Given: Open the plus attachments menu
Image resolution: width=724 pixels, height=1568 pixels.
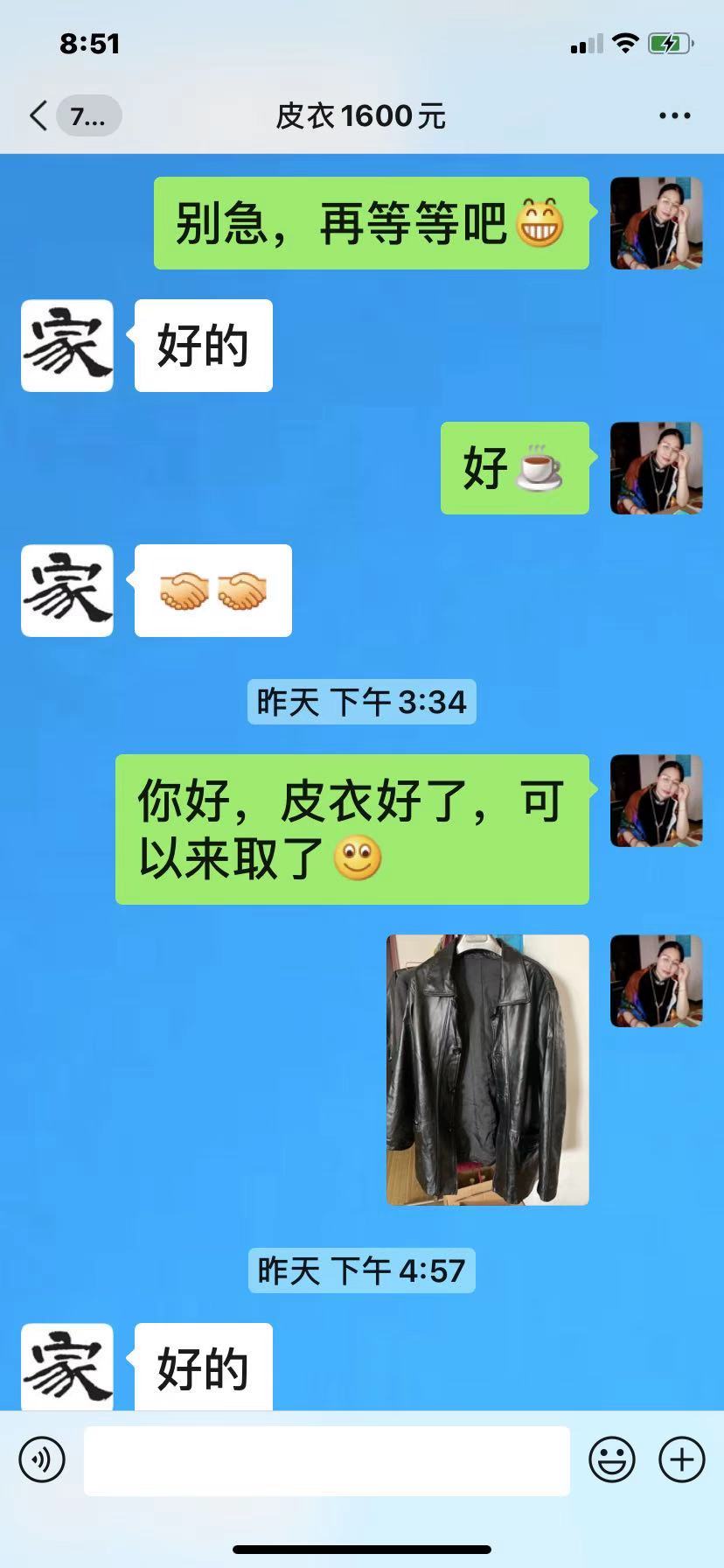Looking at the screenshot, I should 682,1459.
